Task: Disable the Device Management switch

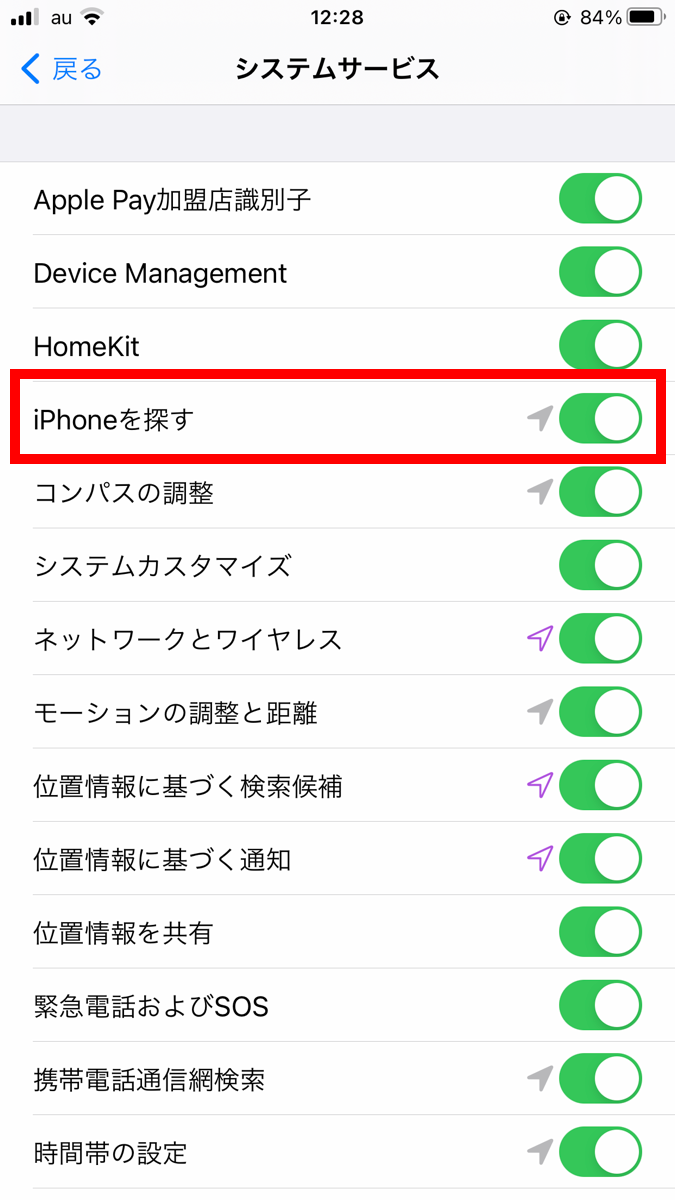Action: click(x=600, y=272)
